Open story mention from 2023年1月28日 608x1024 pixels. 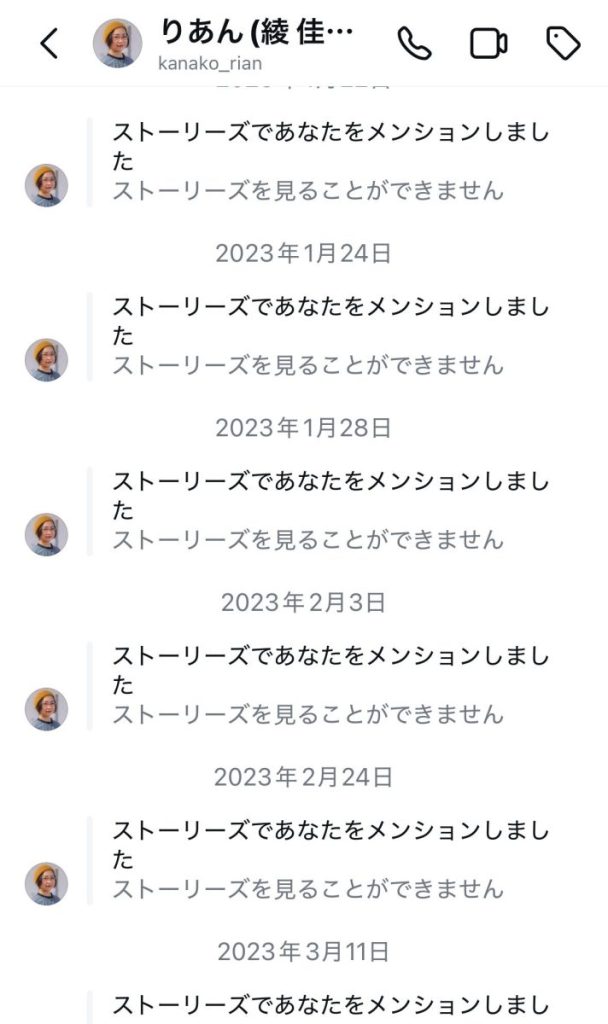[330, 510]
